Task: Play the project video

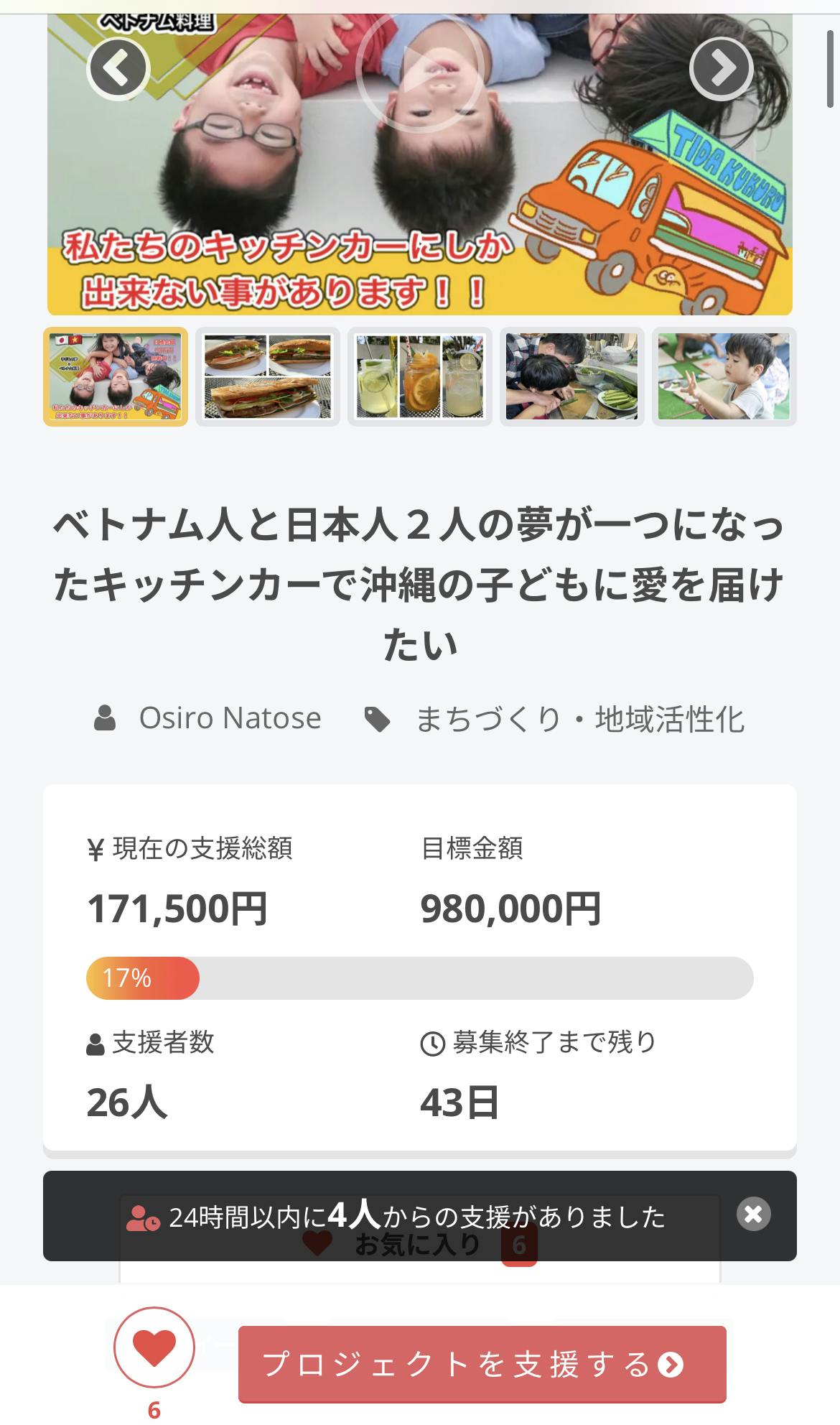Action: [419, 68]
